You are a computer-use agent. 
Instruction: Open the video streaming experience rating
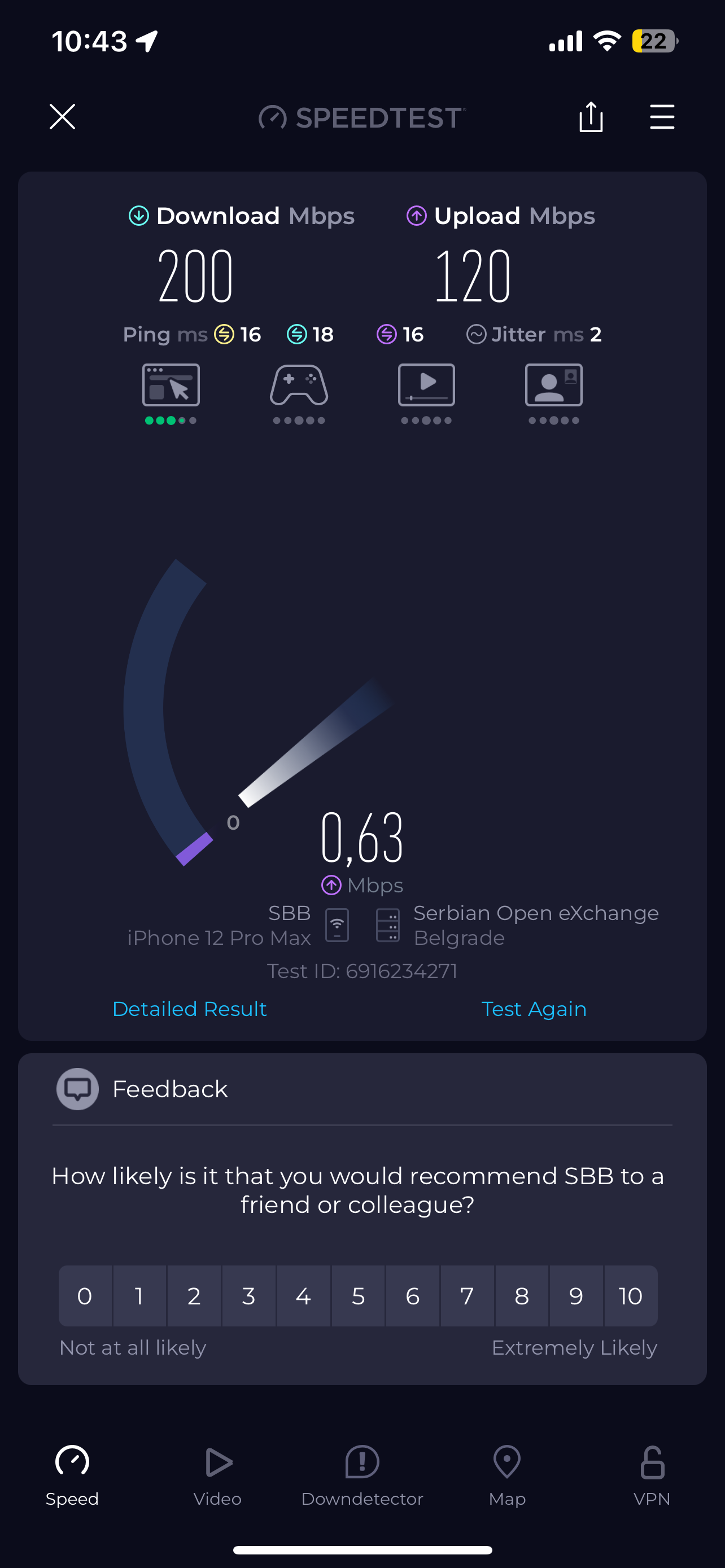click(426, 393)
